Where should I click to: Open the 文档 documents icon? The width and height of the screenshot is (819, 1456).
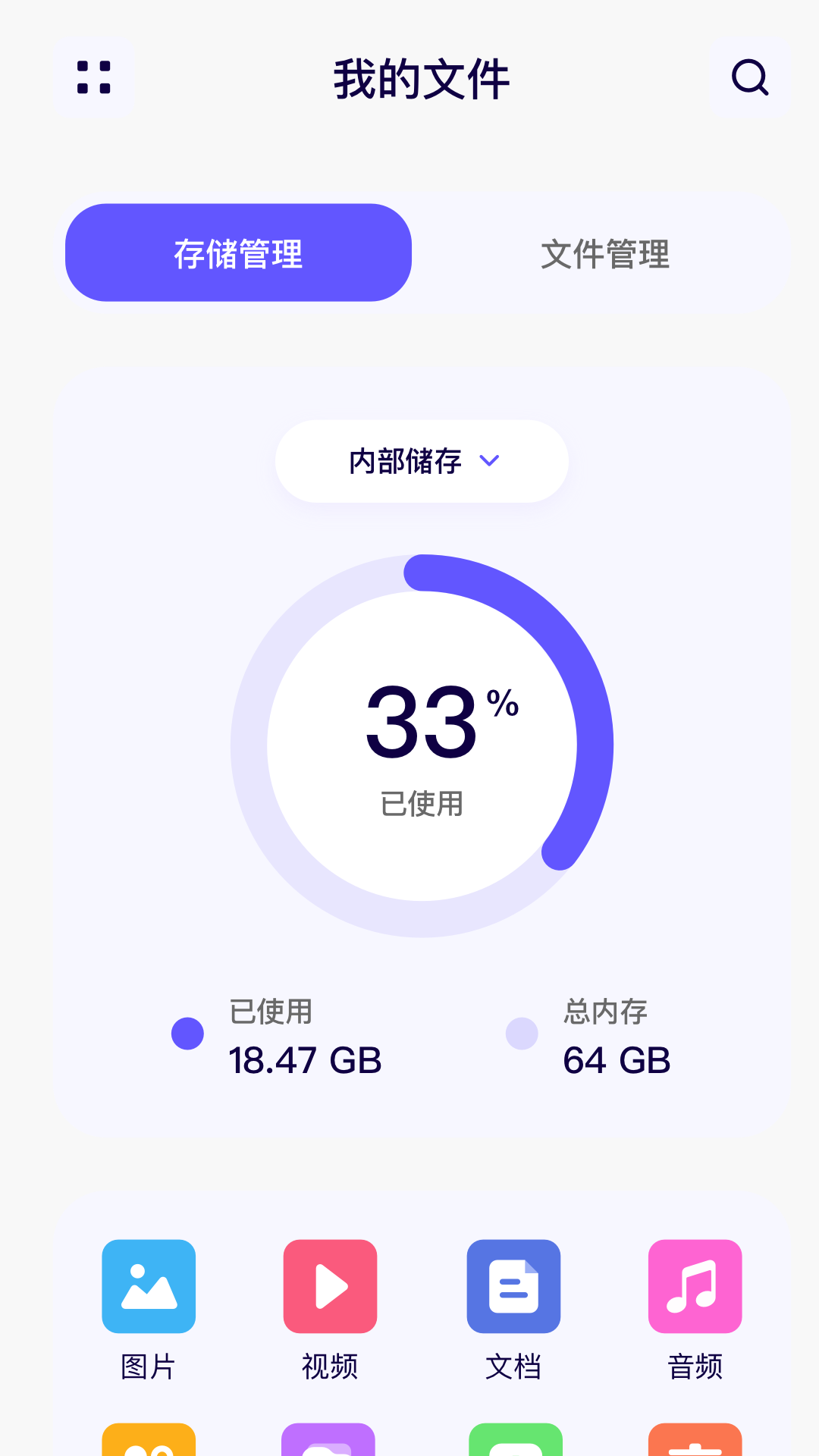513,1287
